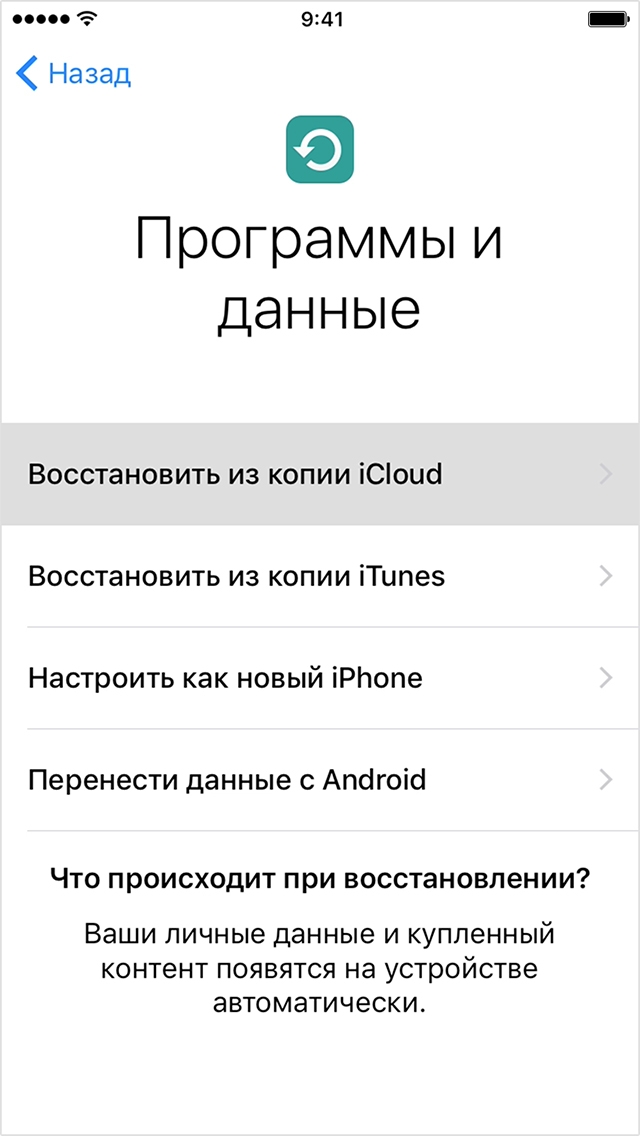Tap Перенести данные с Android
Viewport: 640px width, 1136px height.
(320, 780)
